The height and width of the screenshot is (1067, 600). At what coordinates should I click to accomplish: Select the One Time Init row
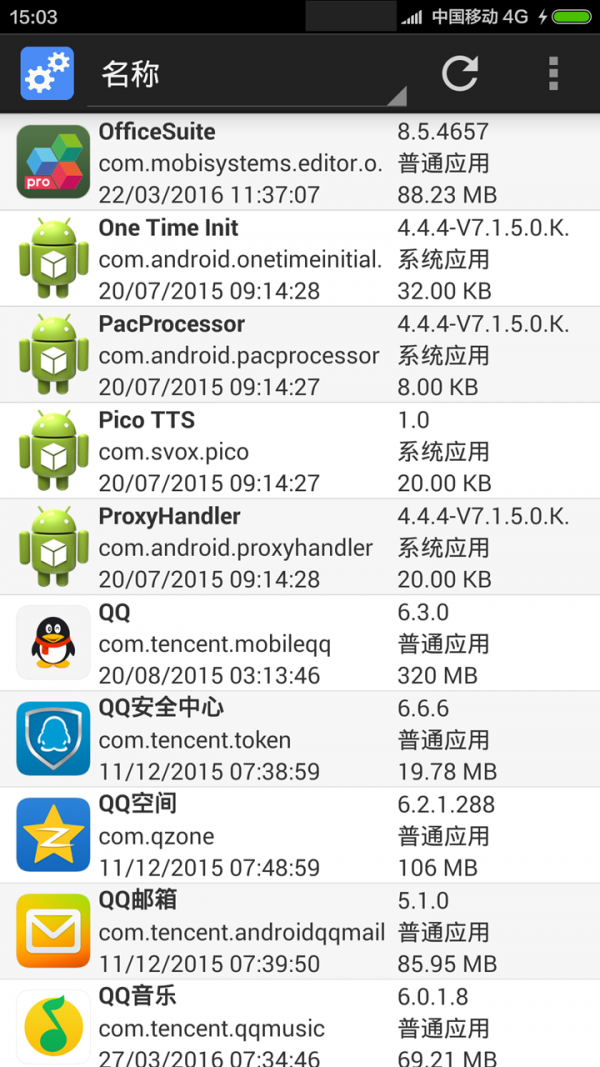point(300,258)
